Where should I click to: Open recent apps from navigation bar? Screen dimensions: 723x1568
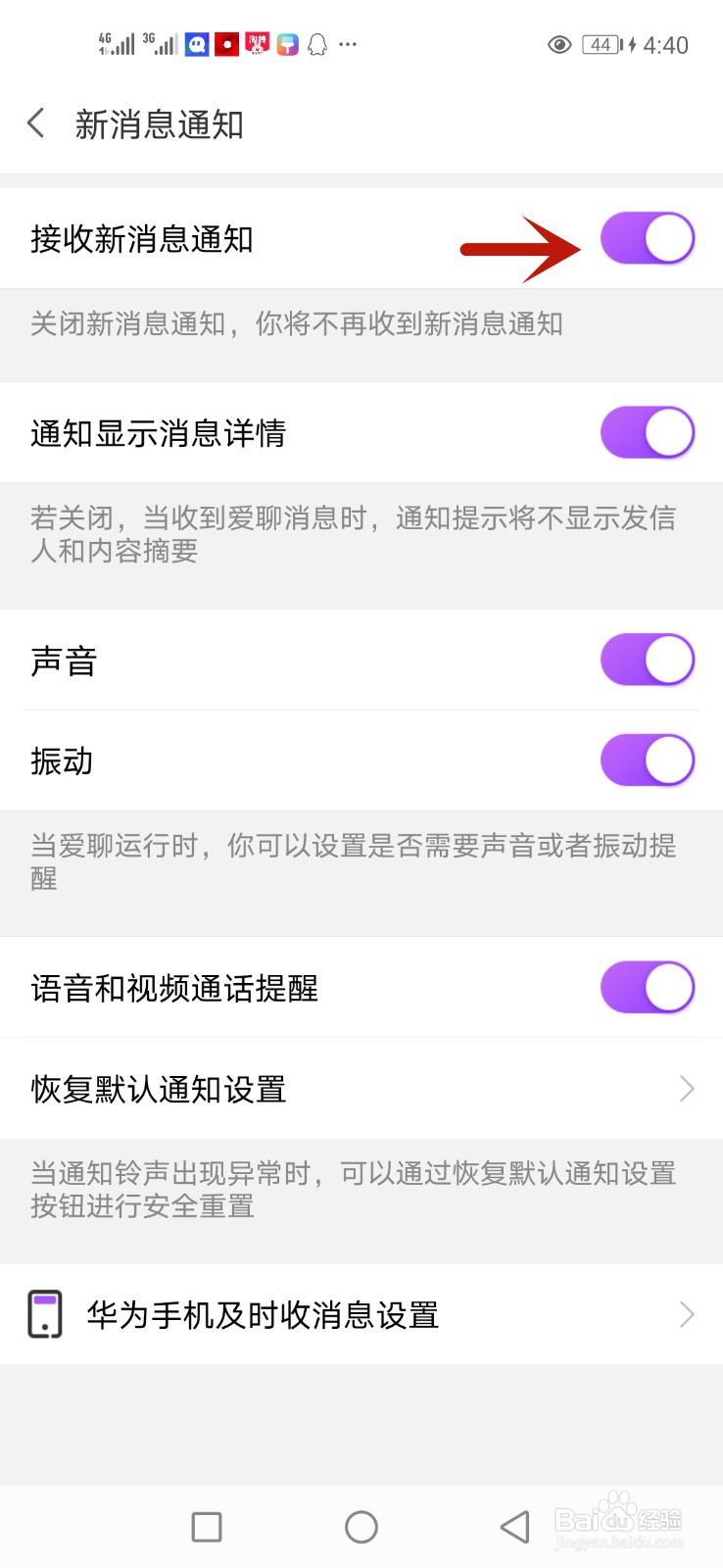coord(207,1526)
